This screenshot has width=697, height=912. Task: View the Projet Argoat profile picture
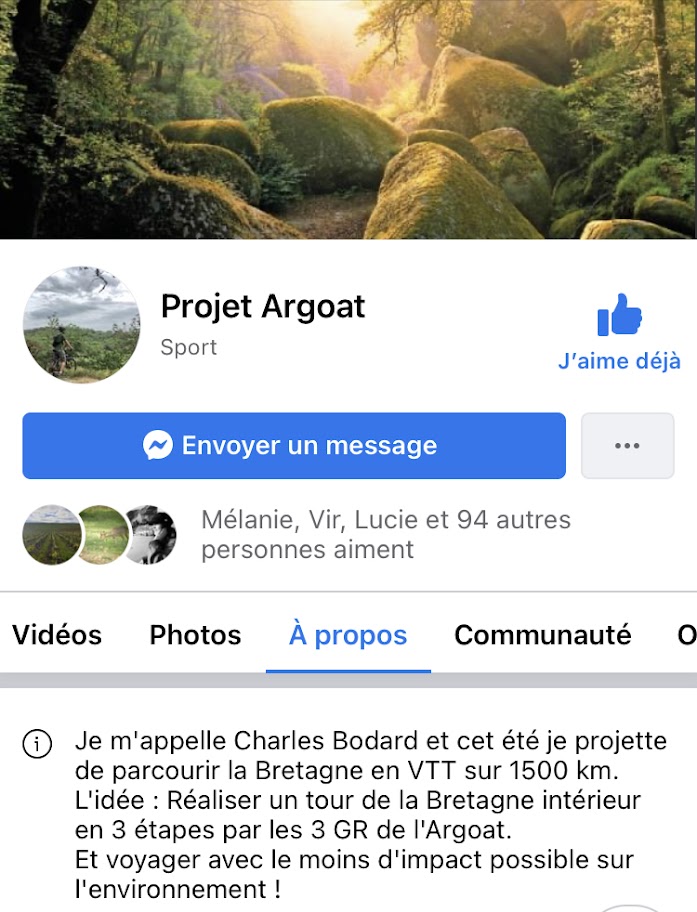(82, 325)
